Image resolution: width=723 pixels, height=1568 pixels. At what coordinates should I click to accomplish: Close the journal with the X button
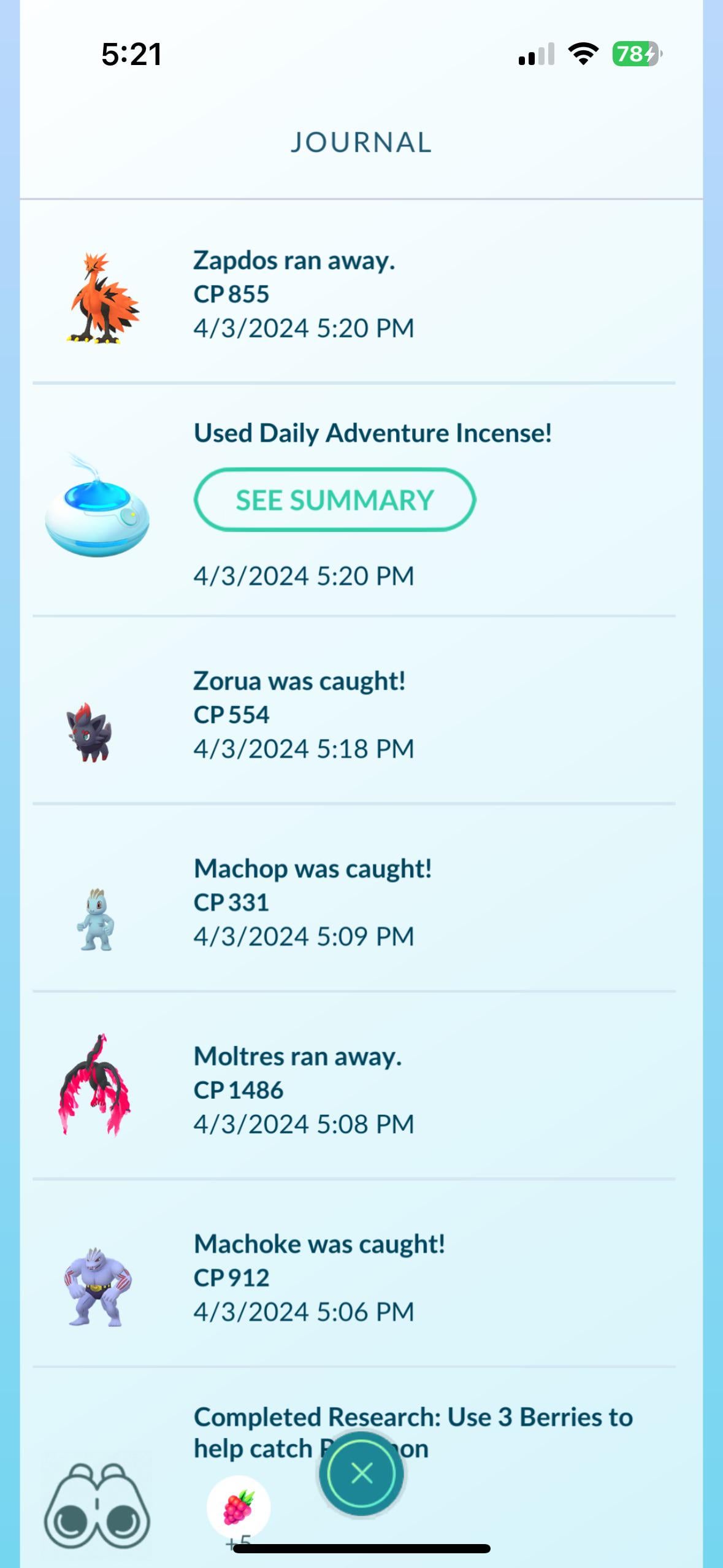pos(361,1473)
